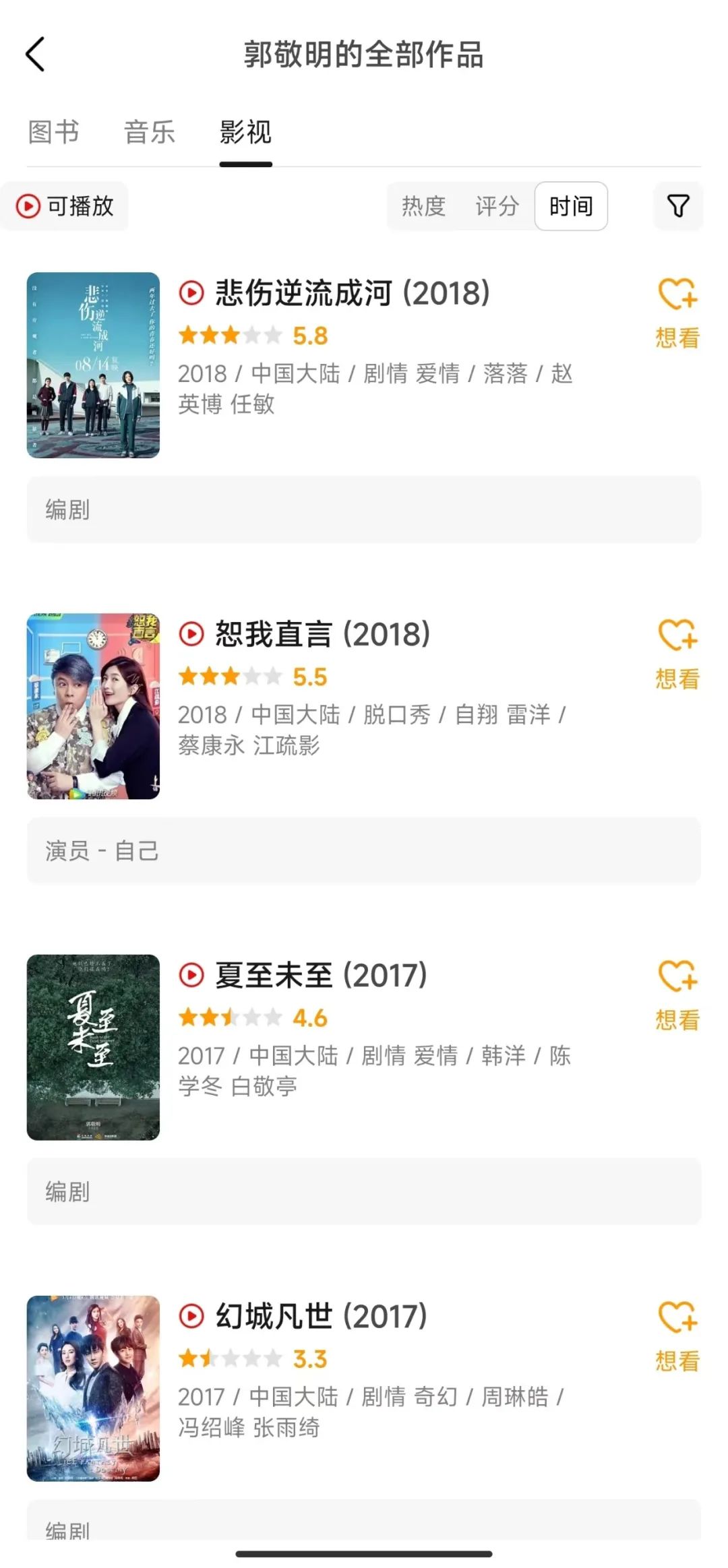Toggle the 可播放 filter chip
This screenshot has height=1568, width=728.
65,206
